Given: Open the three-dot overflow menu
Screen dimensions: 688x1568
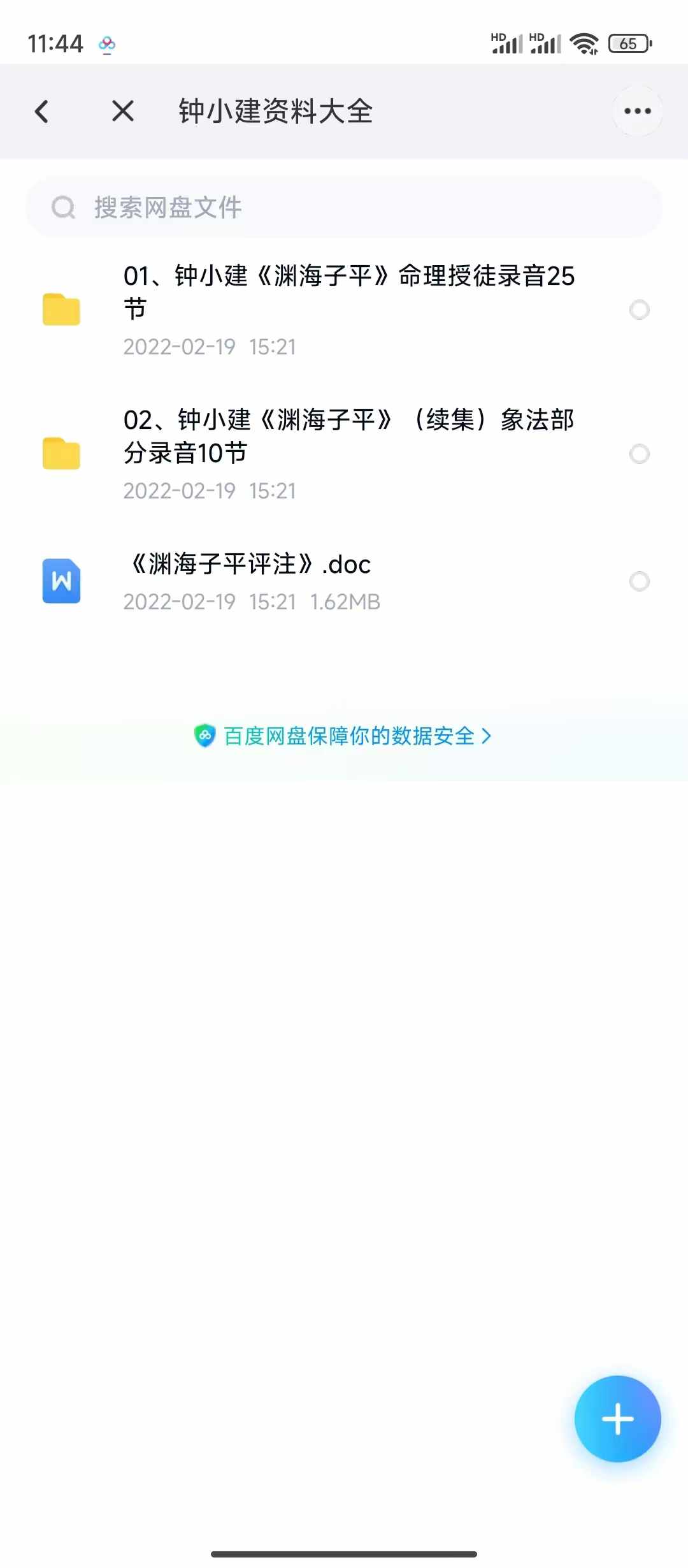Looking at the screenshot, I should [x=638, y=111].
